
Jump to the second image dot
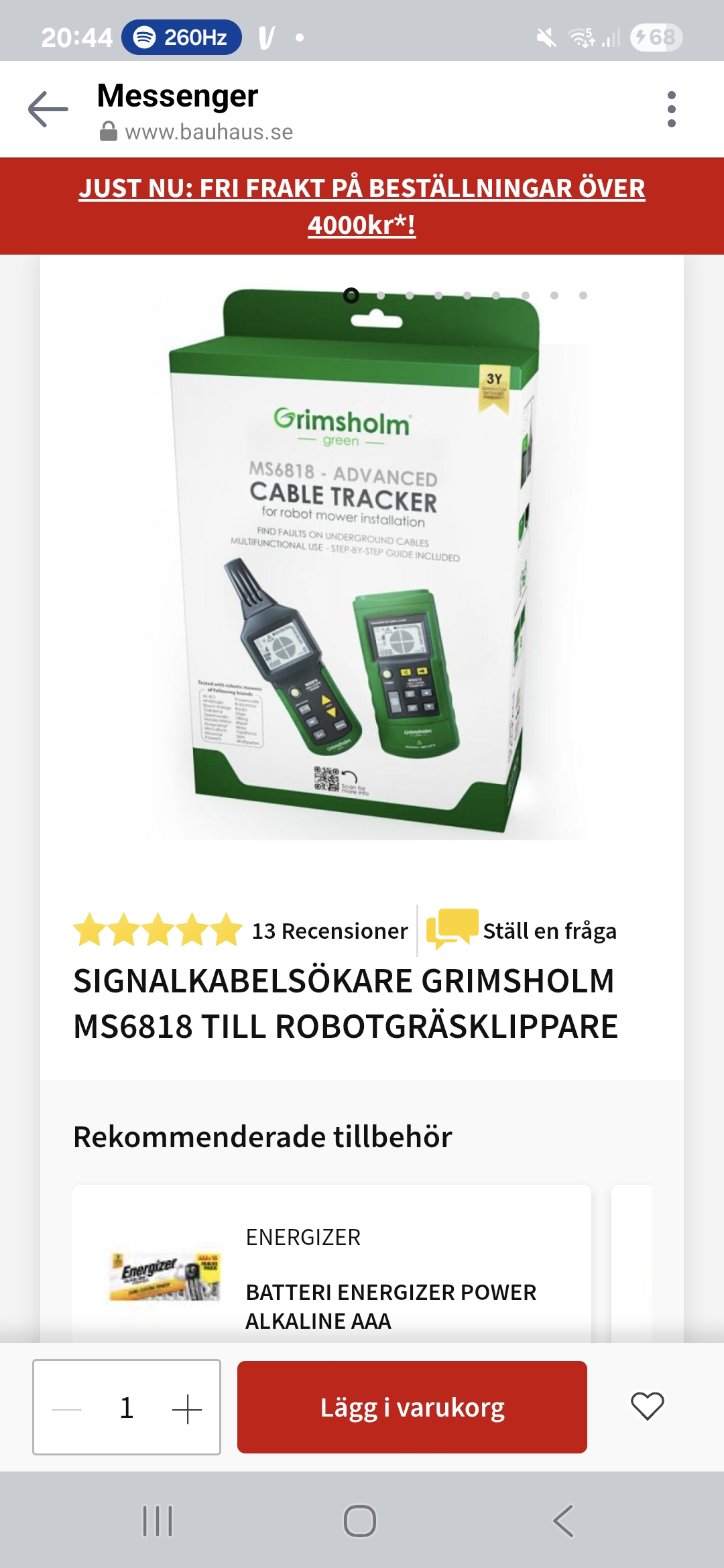pyautogui.click(x=381, y=296)
